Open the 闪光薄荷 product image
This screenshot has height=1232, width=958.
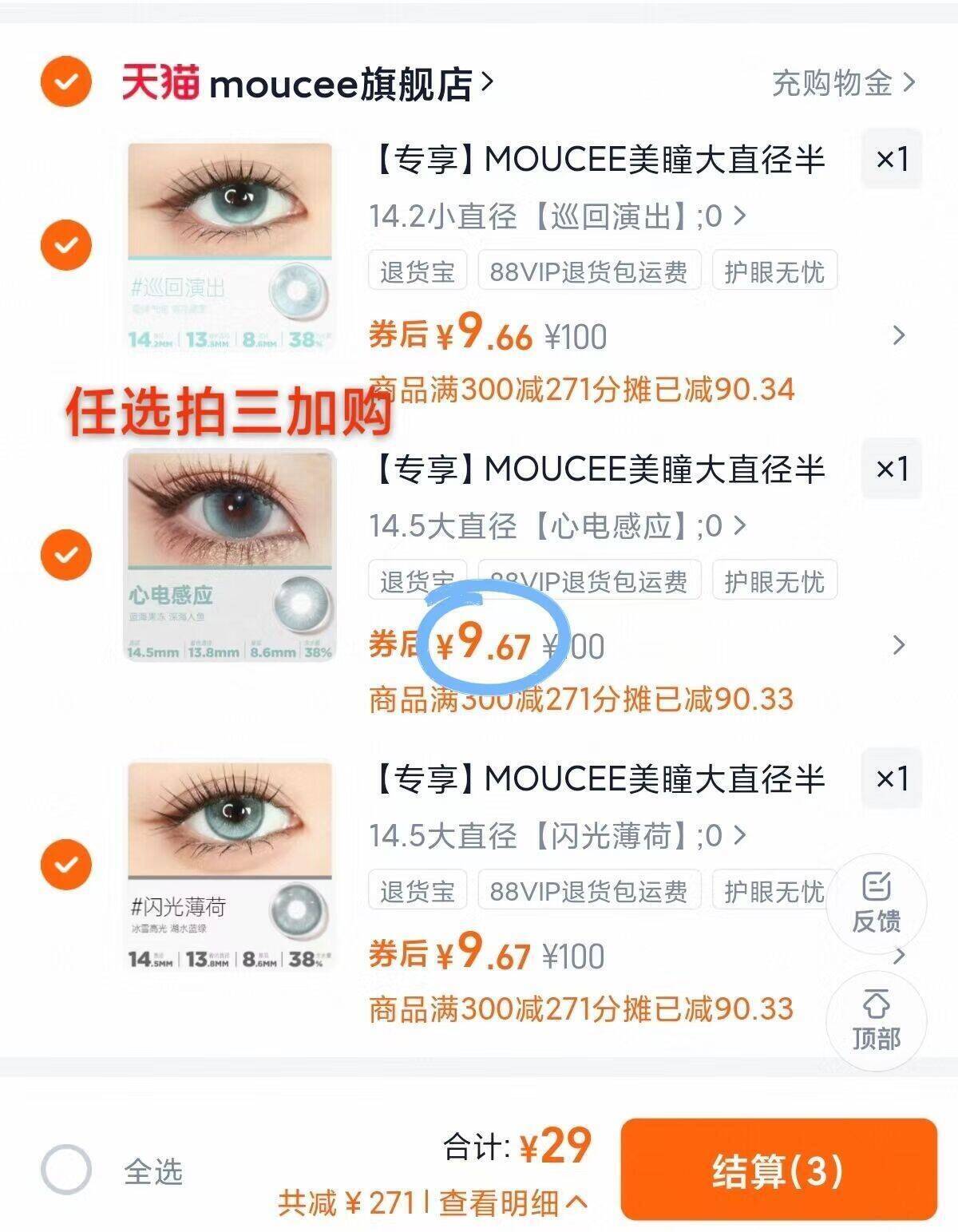point(230,865)
